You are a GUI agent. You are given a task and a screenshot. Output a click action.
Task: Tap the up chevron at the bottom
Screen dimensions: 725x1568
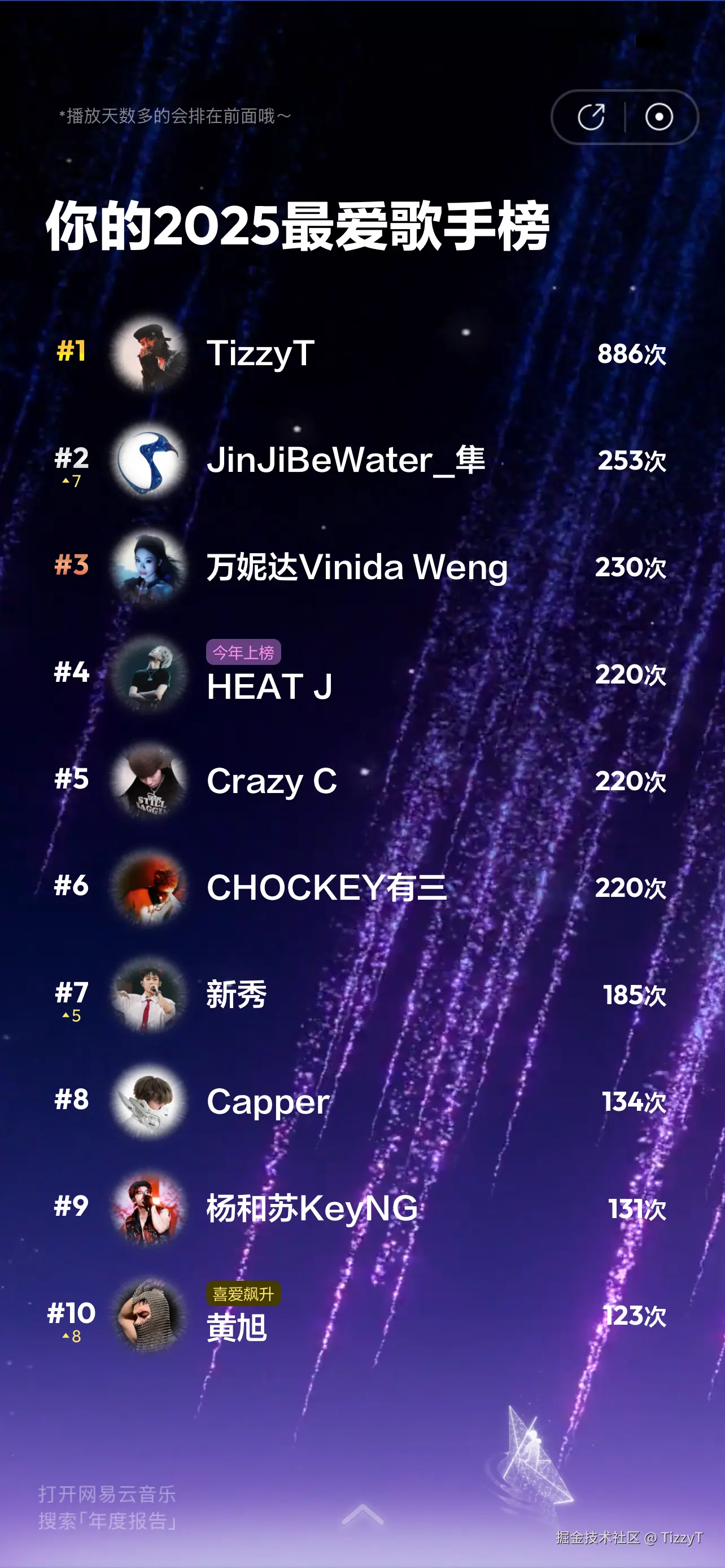click(x=363, y=1514)
